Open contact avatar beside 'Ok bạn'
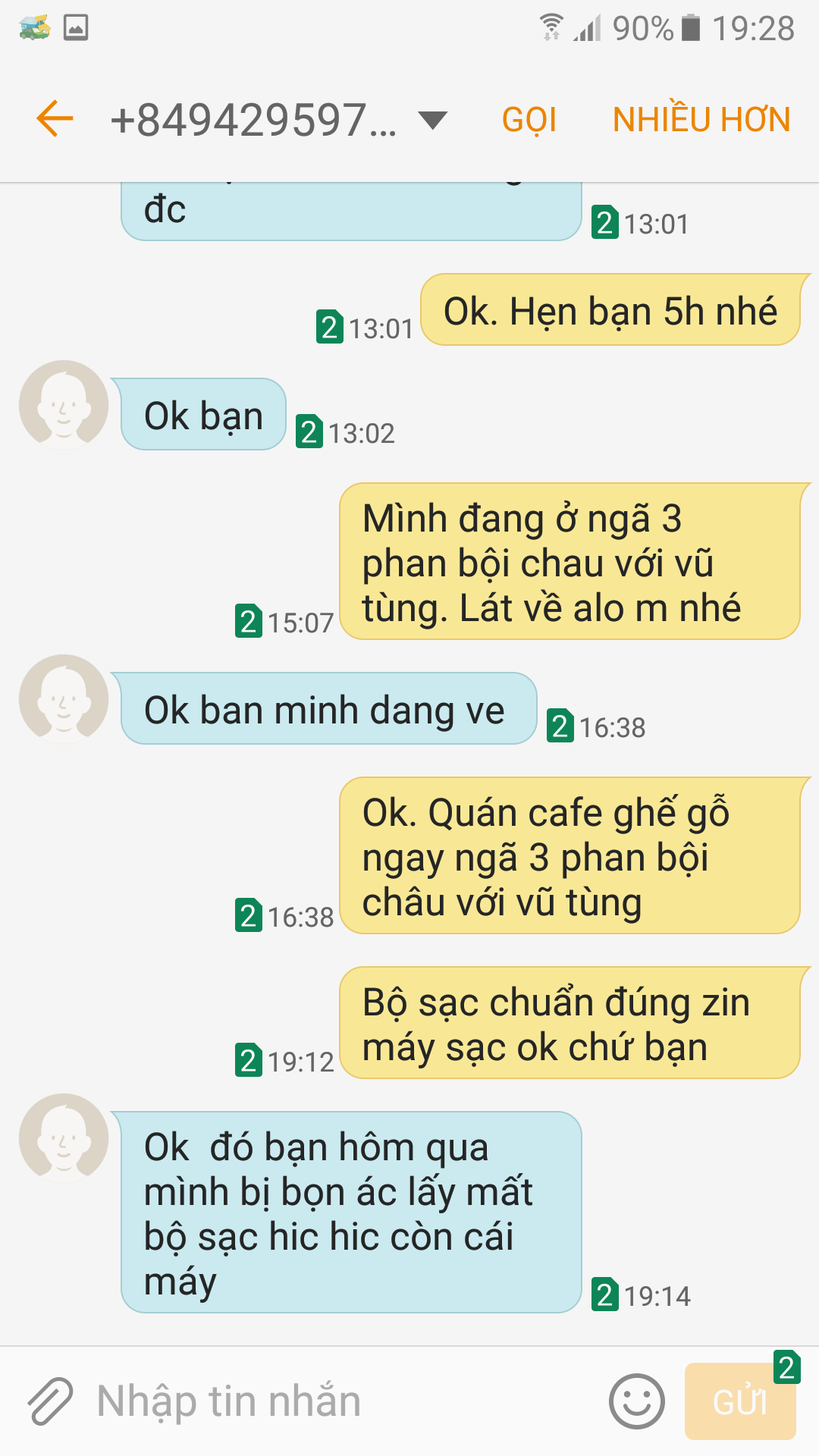Image resolution: width=819 pixels, height=1456 pixels. click(x=64, y=405)
